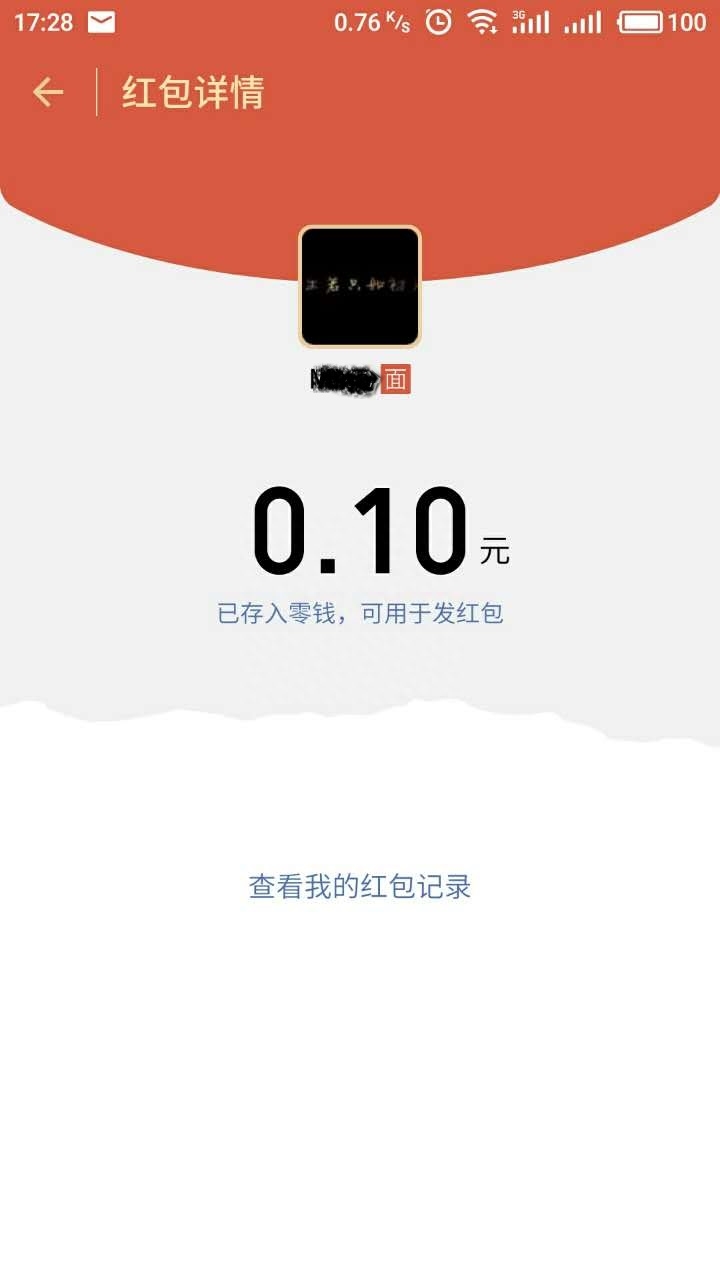Screen dimensions: 720x1280
Task: Tap the dark calligraphy profile picture
Action: [x=360, y=288]
